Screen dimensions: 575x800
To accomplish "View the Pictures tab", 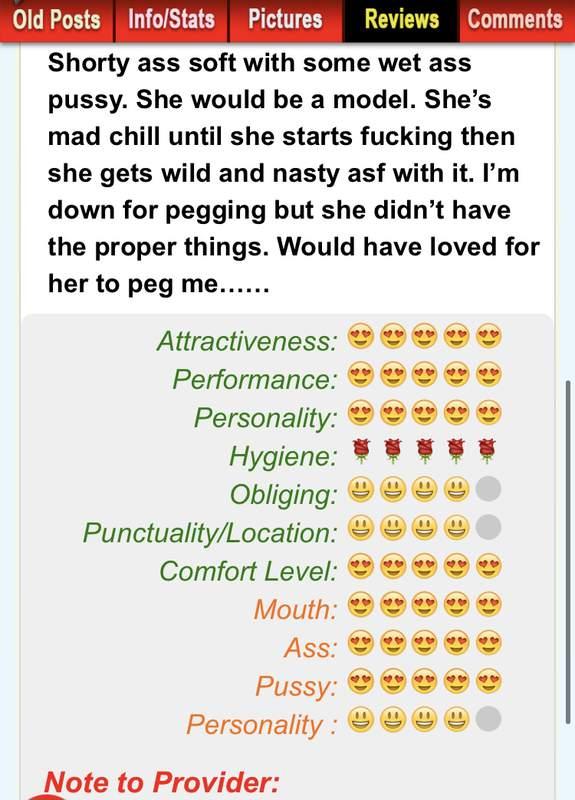I will pyautogui.click(x=286, y=20).
